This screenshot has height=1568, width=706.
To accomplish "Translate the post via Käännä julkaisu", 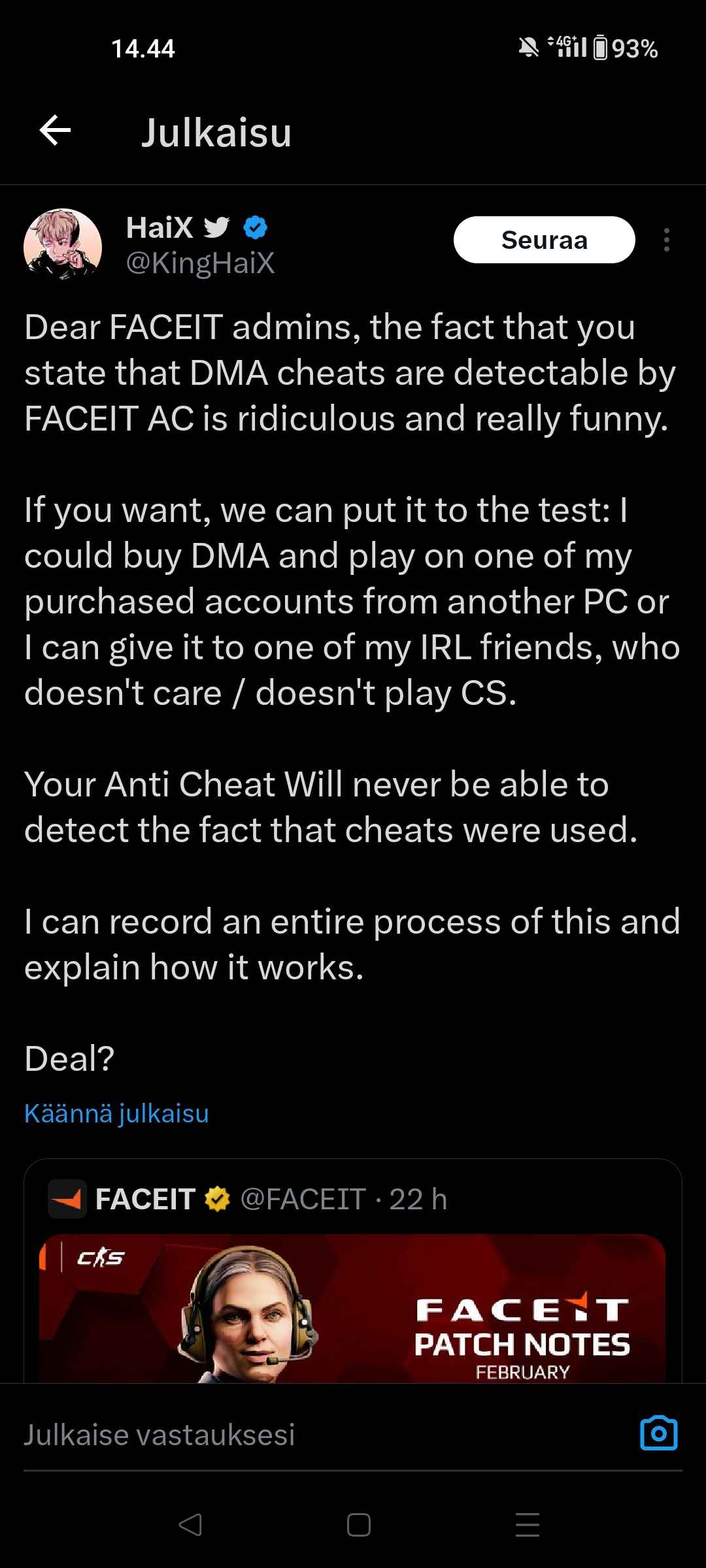I will coord(116,1113).
